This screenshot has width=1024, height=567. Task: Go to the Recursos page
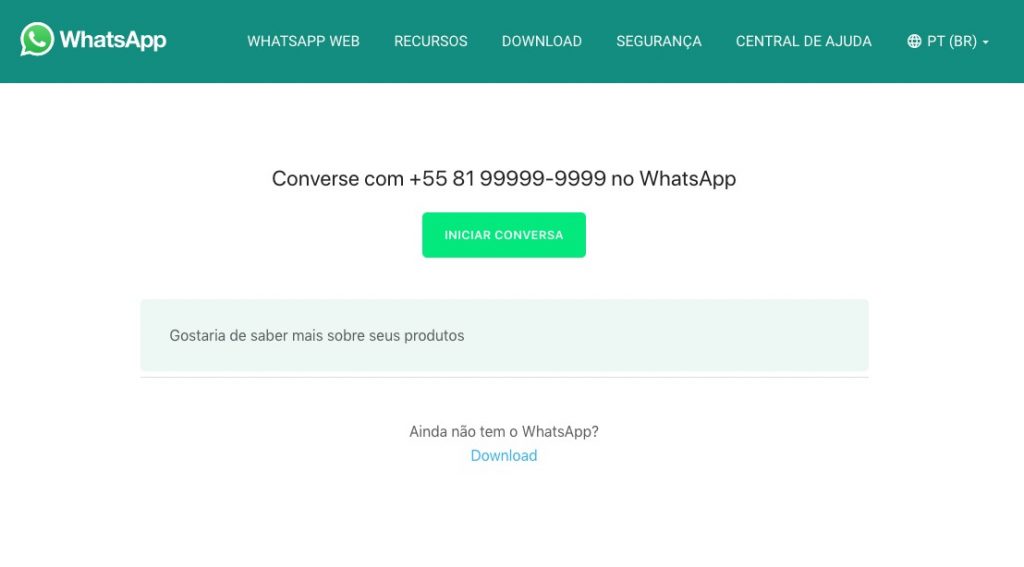[430, 41]
